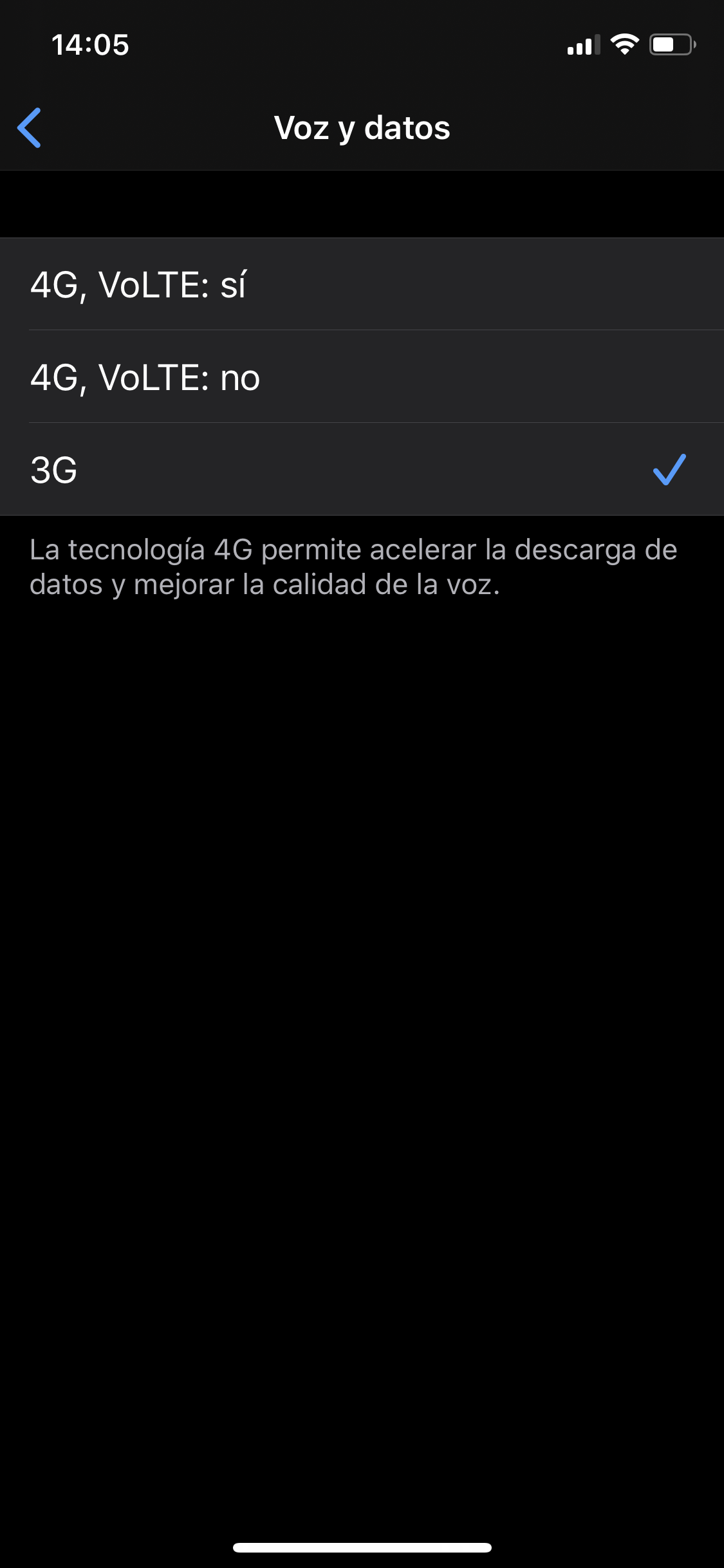Select the 3G network option
724x1568 pixels.
point(360,469)
